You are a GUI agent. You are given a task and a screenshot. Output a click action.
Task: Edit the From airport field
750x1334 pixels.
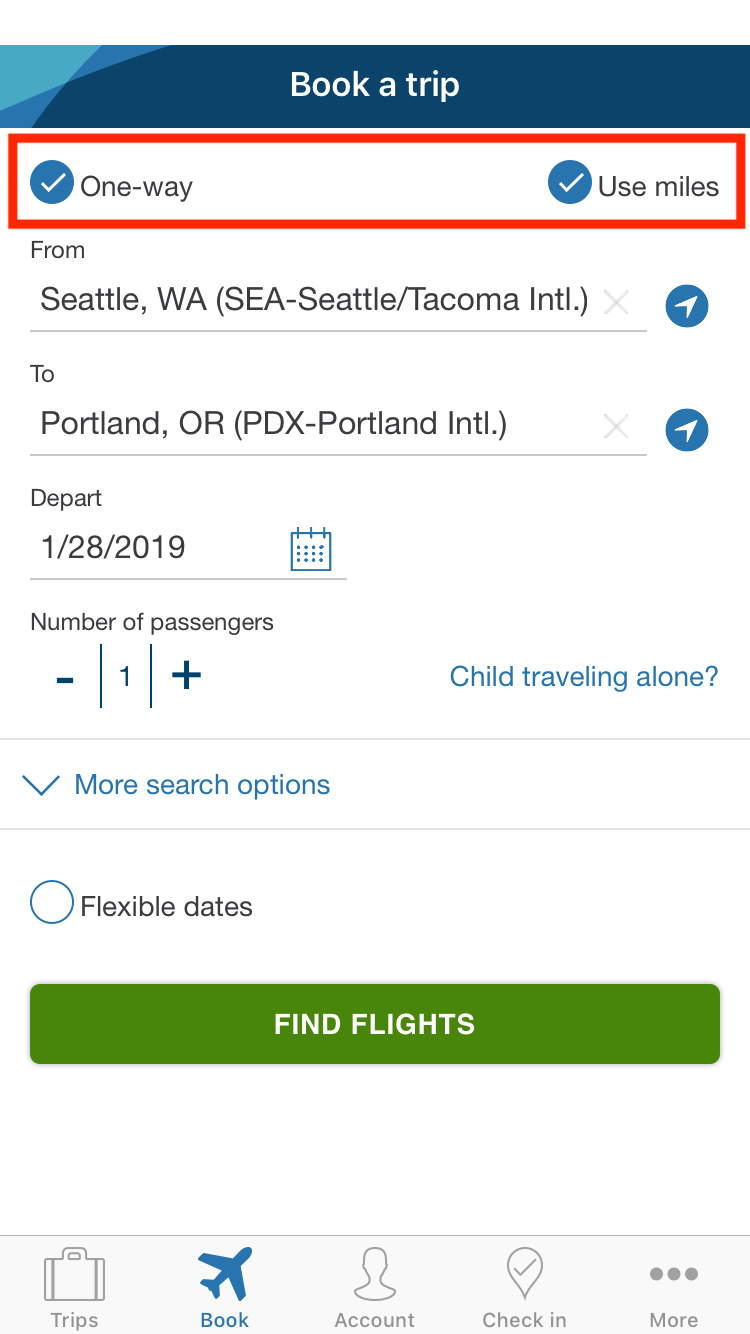pos(313,300)
